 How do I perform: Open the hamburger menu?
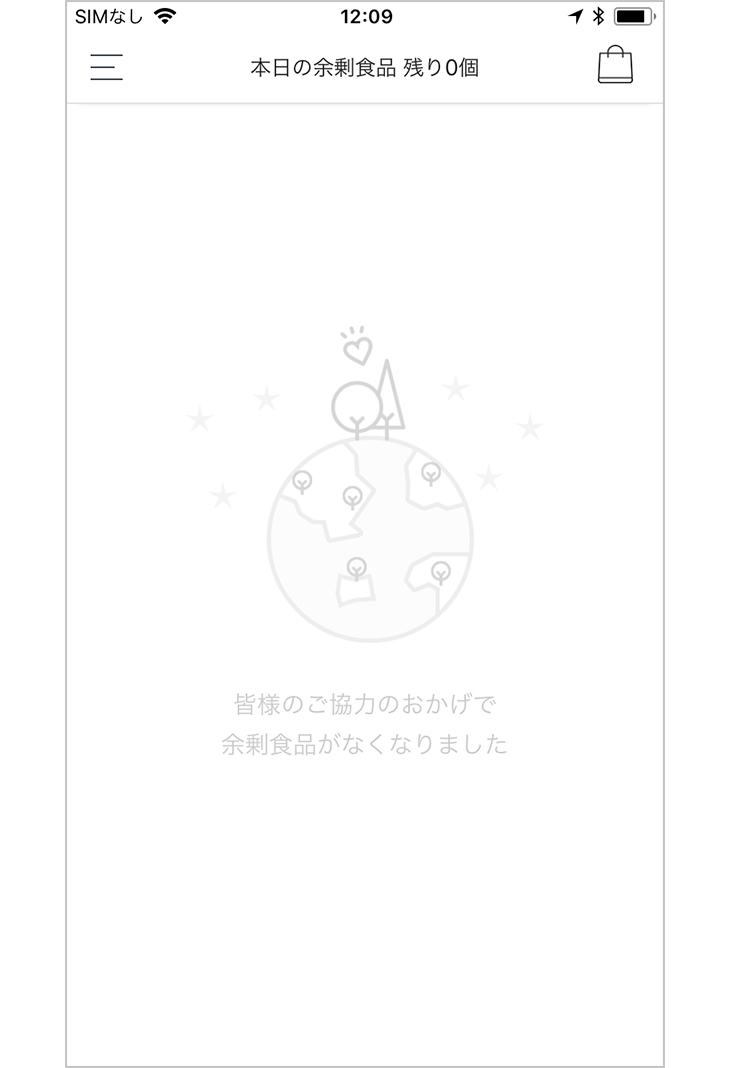tap(106, 66)
